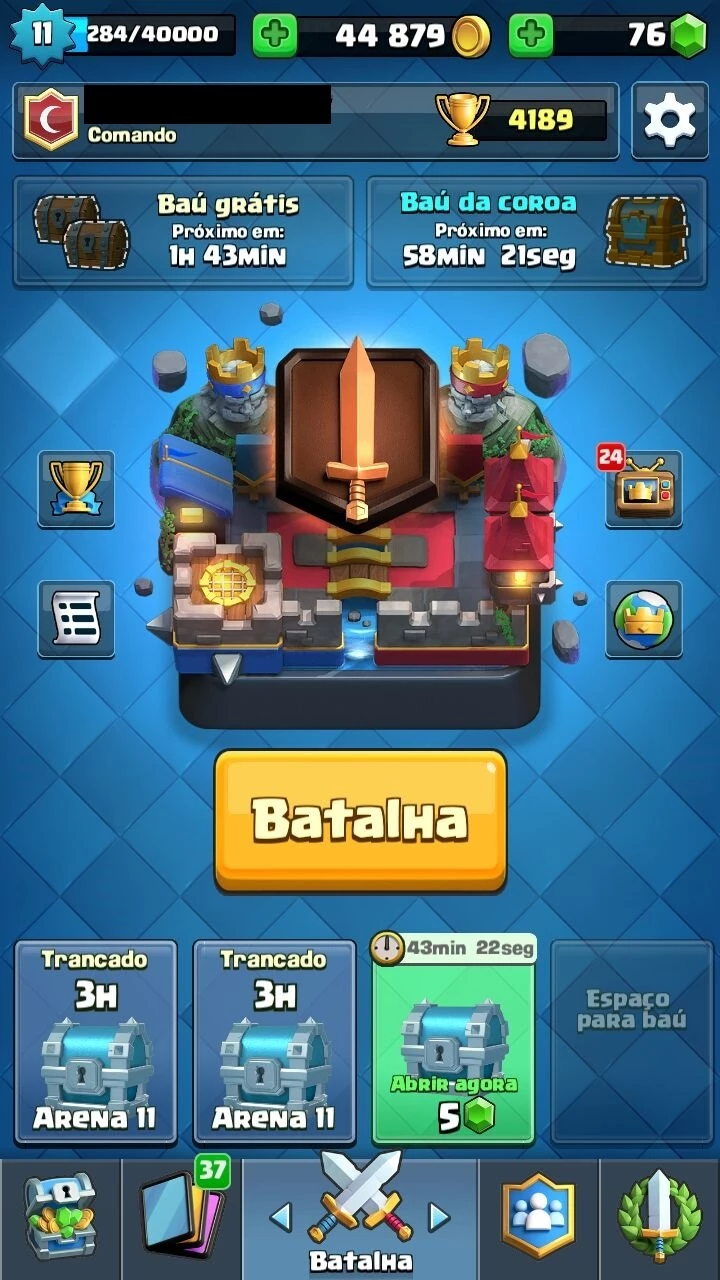Tap the left arrow next to Batalha

pos(281,1217)
